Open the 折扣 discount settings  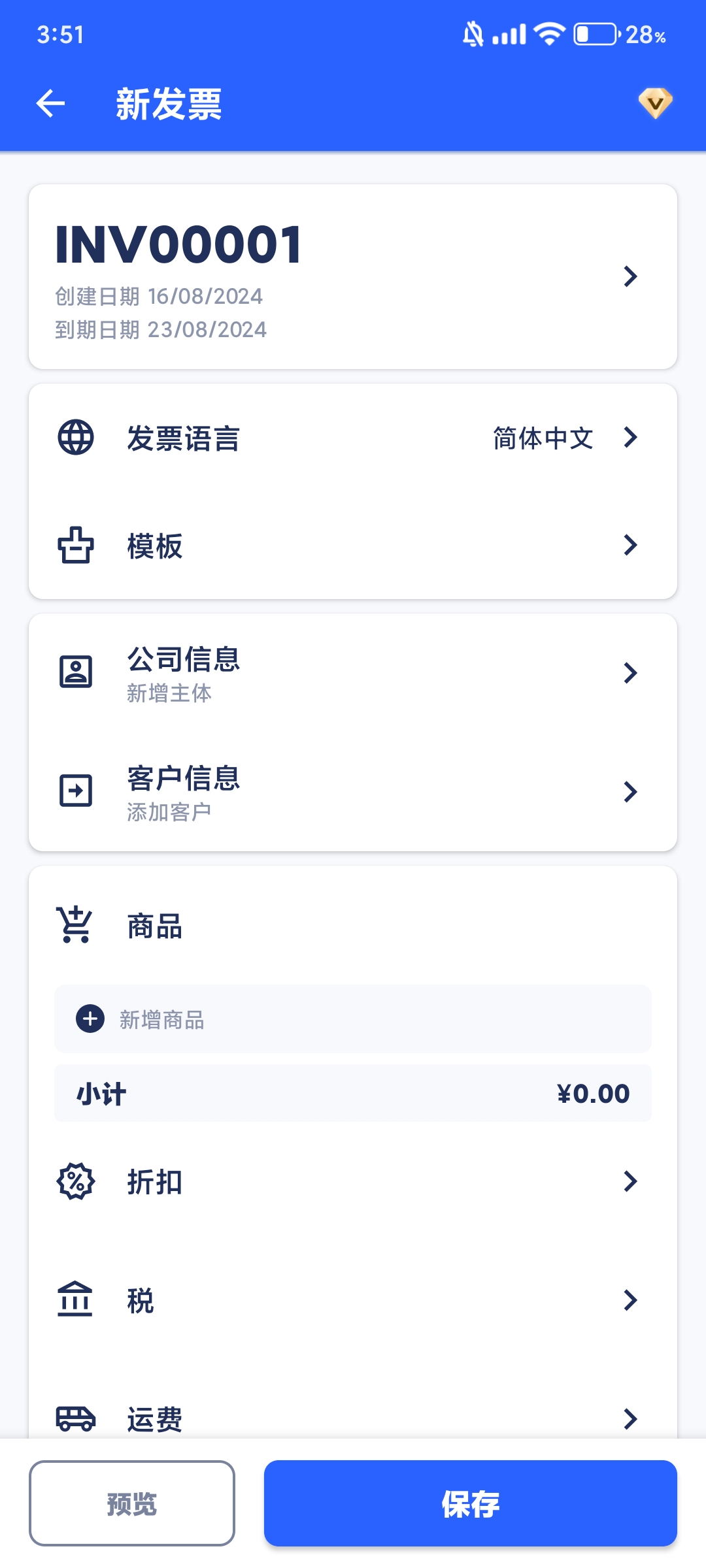point(353,1181)
